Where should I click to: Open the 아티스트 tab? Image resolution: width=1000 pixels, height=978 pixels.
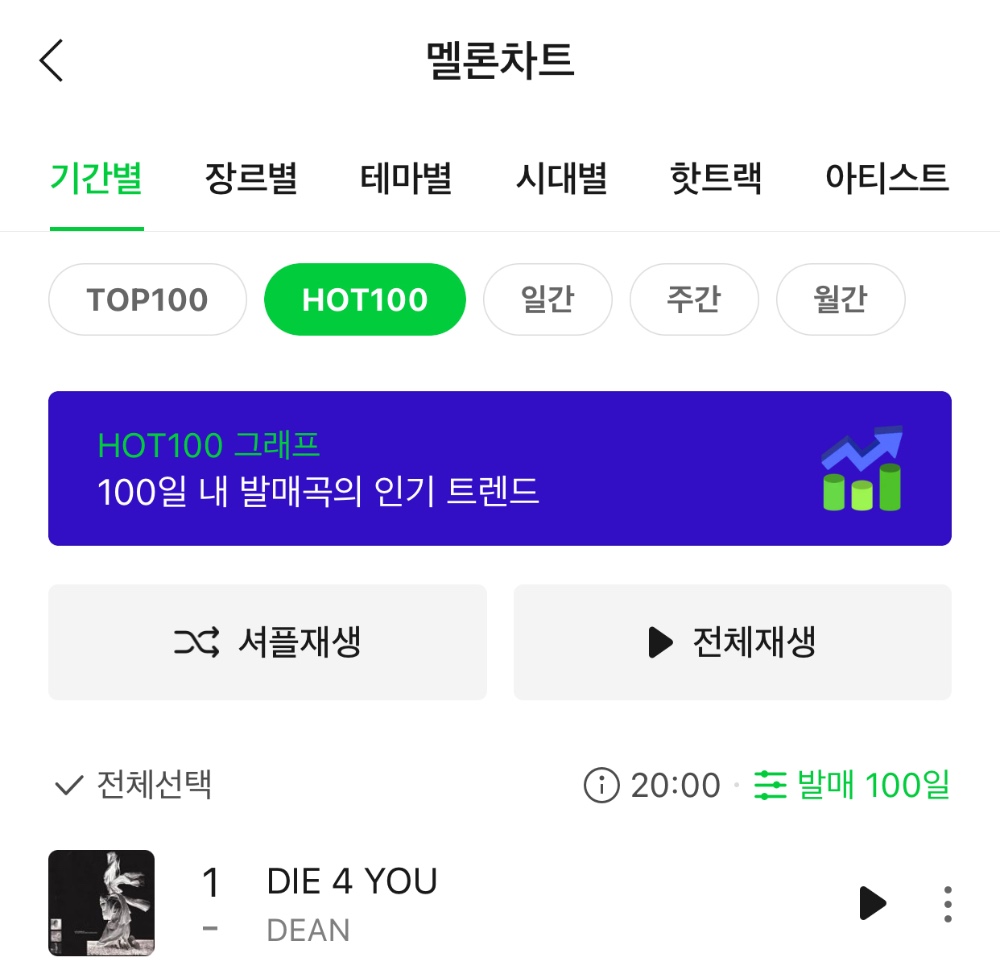coord(886,180)
